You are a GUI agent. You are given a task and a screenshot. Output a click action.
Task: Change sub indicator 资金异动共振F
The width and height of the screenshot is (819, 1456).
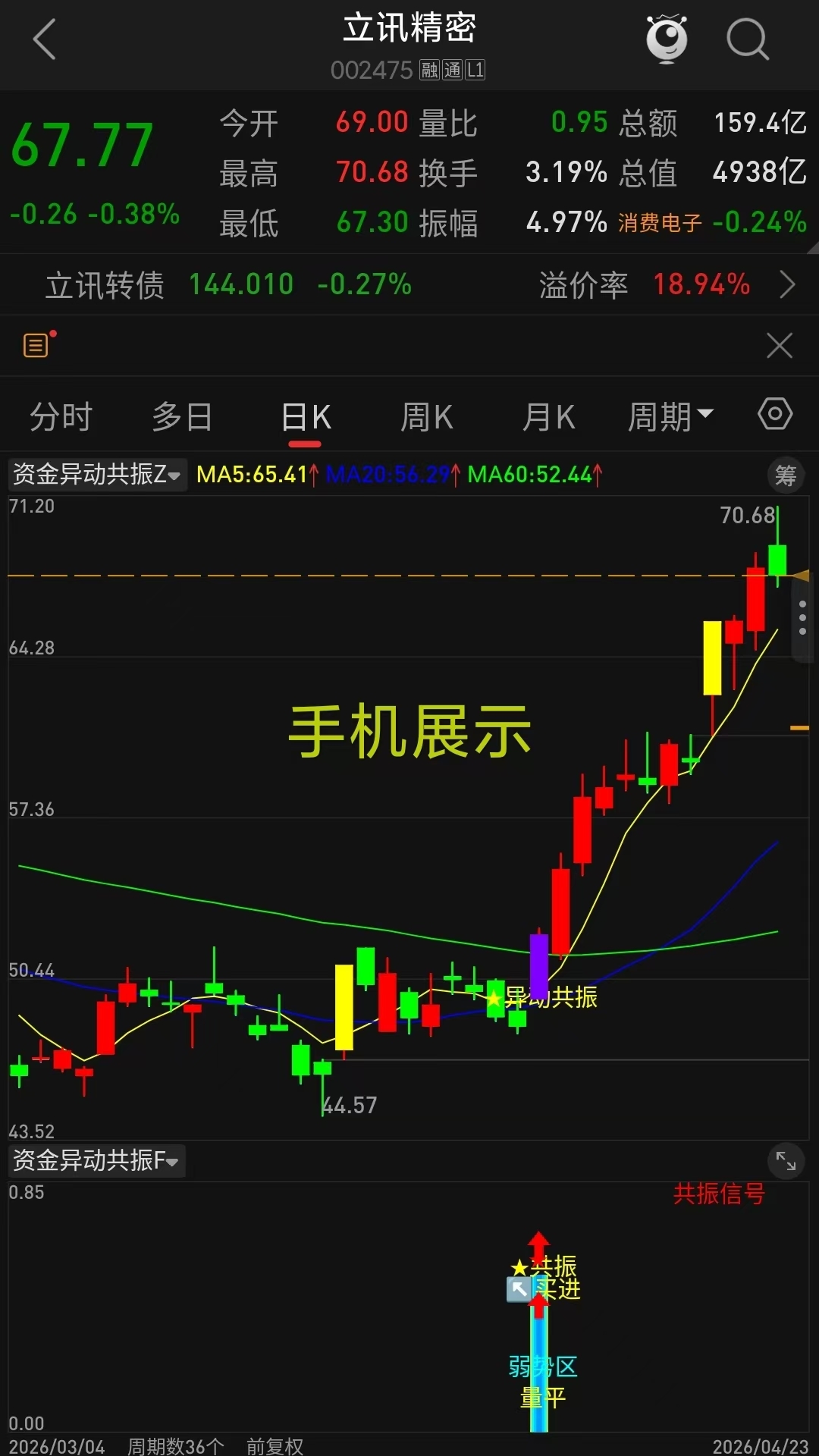coord(96,1160)
